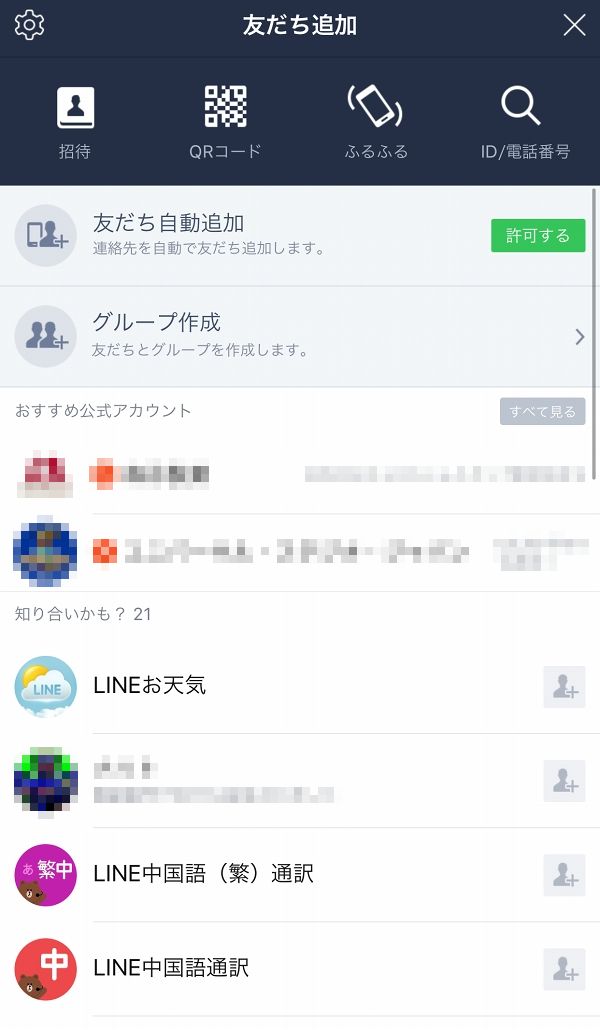Close the 友だち追加 screen
The width and height of the screenshot is (600, 1030).
click(x=574, y=25)
